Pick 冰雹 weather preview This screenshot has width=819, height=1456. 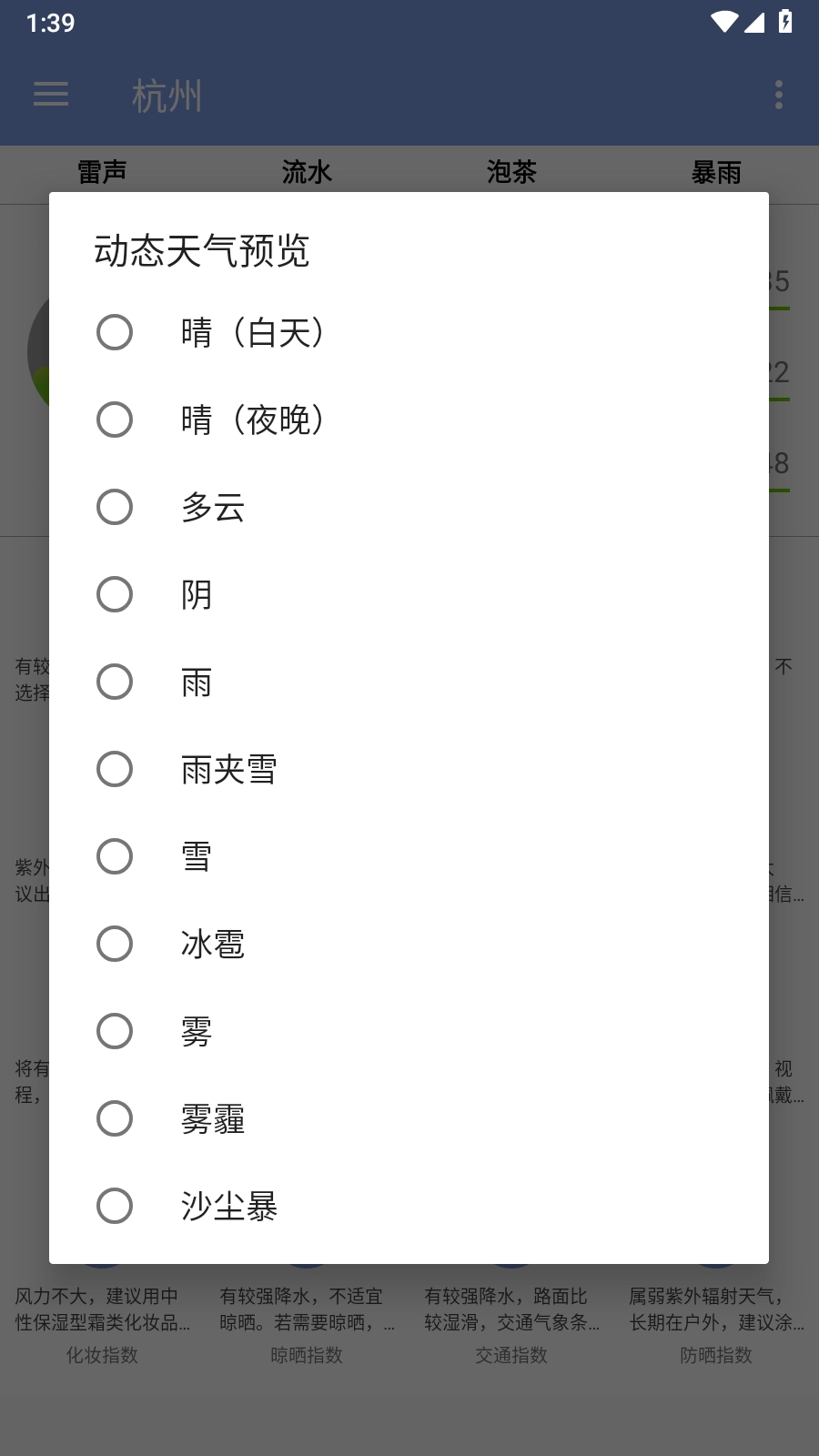409,944
